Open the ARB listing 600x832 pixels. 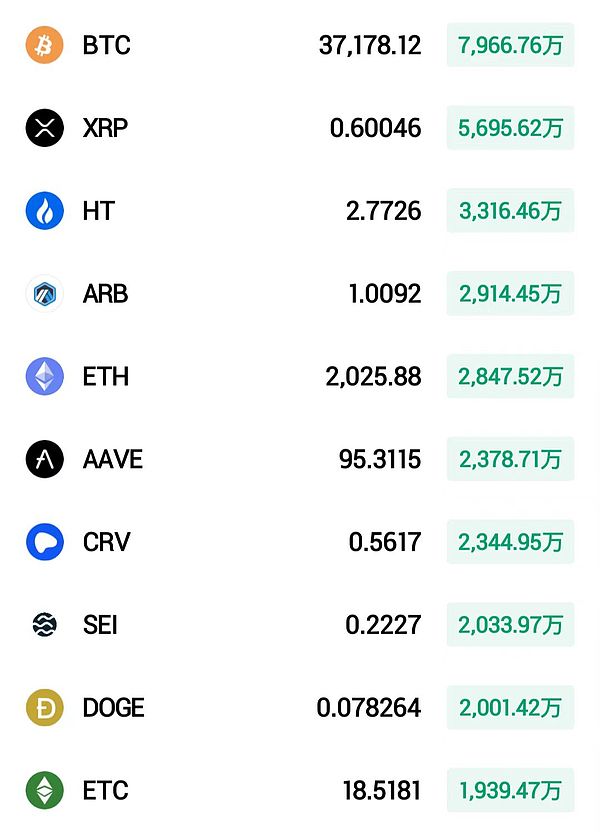105,294
